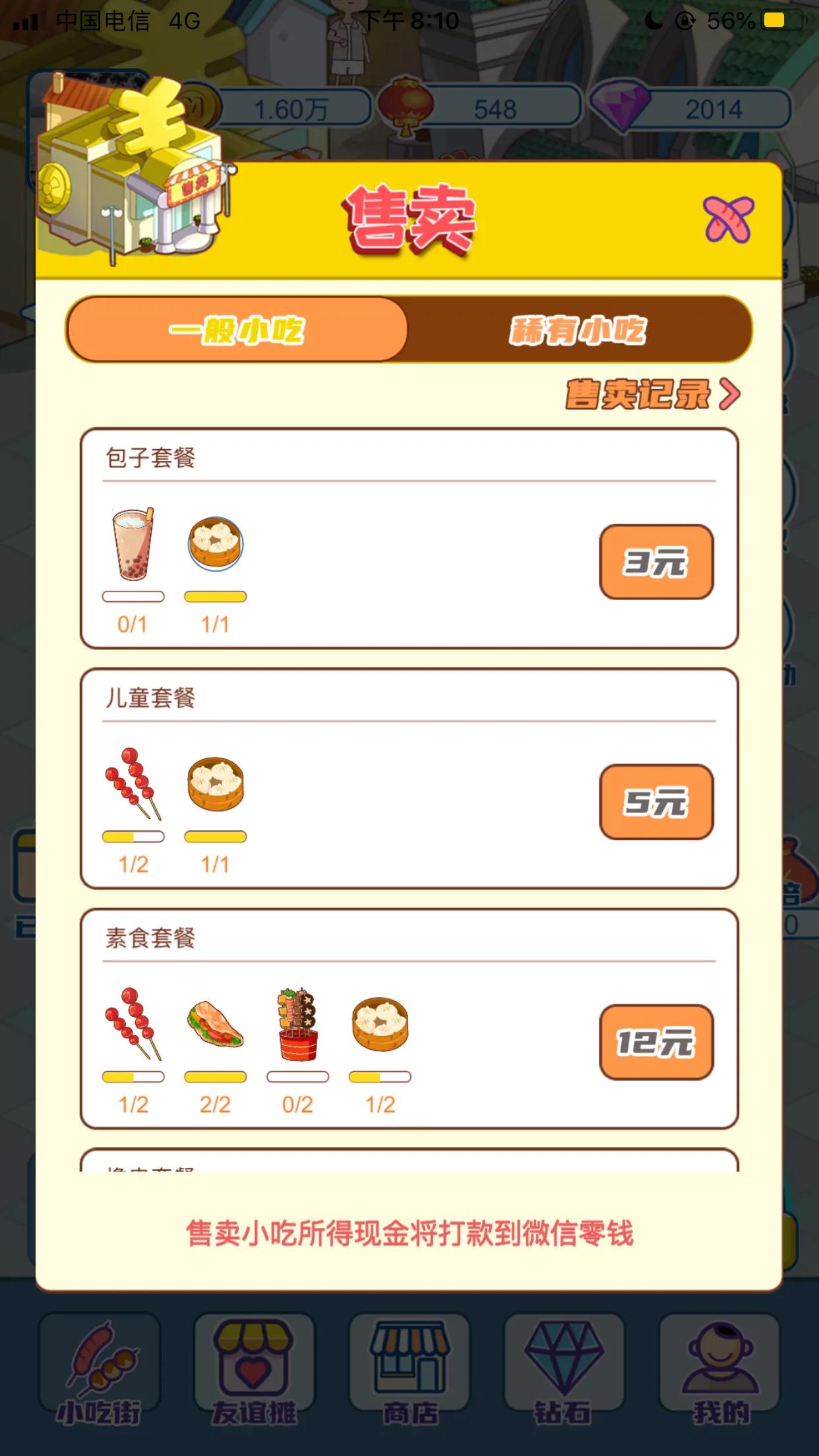Tap the candied hawthorn skewer in 素食套餐
The image size is (819, 1456).
pos(132,1025)
